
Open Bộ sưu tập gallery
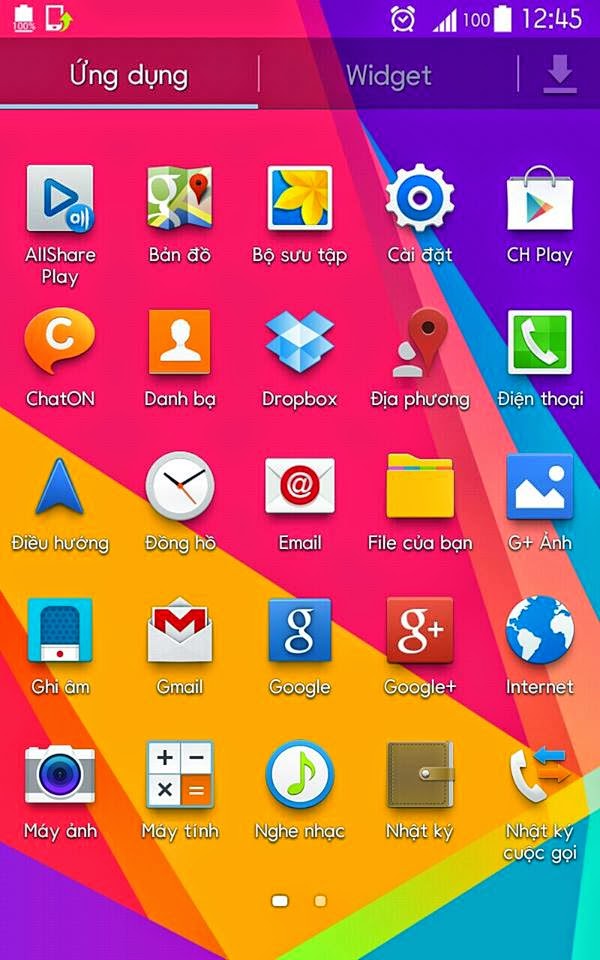point(300,198)
